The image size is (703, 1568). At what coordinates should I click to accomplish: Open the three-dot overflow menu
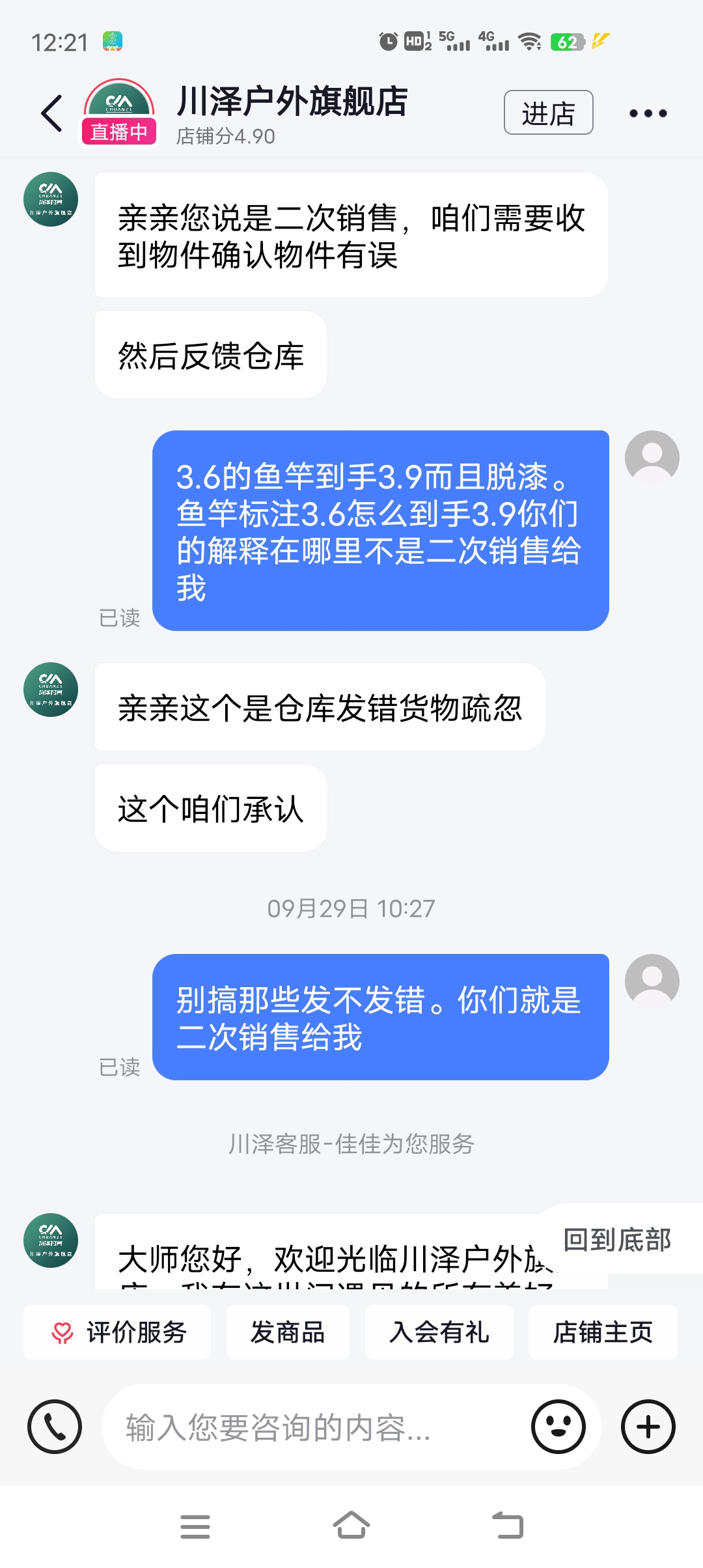[x=648, y=113]
